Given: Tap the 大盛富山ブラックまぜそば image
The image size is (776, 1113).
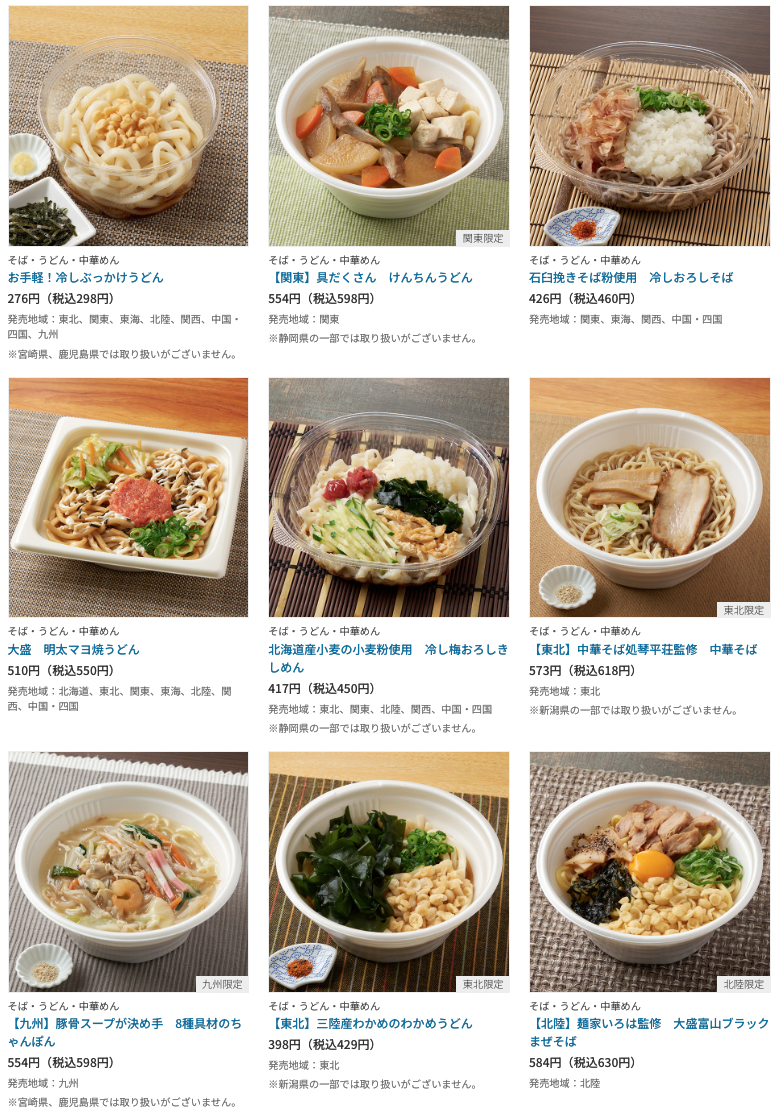Looking at the screenshot, I should (649, 871).
